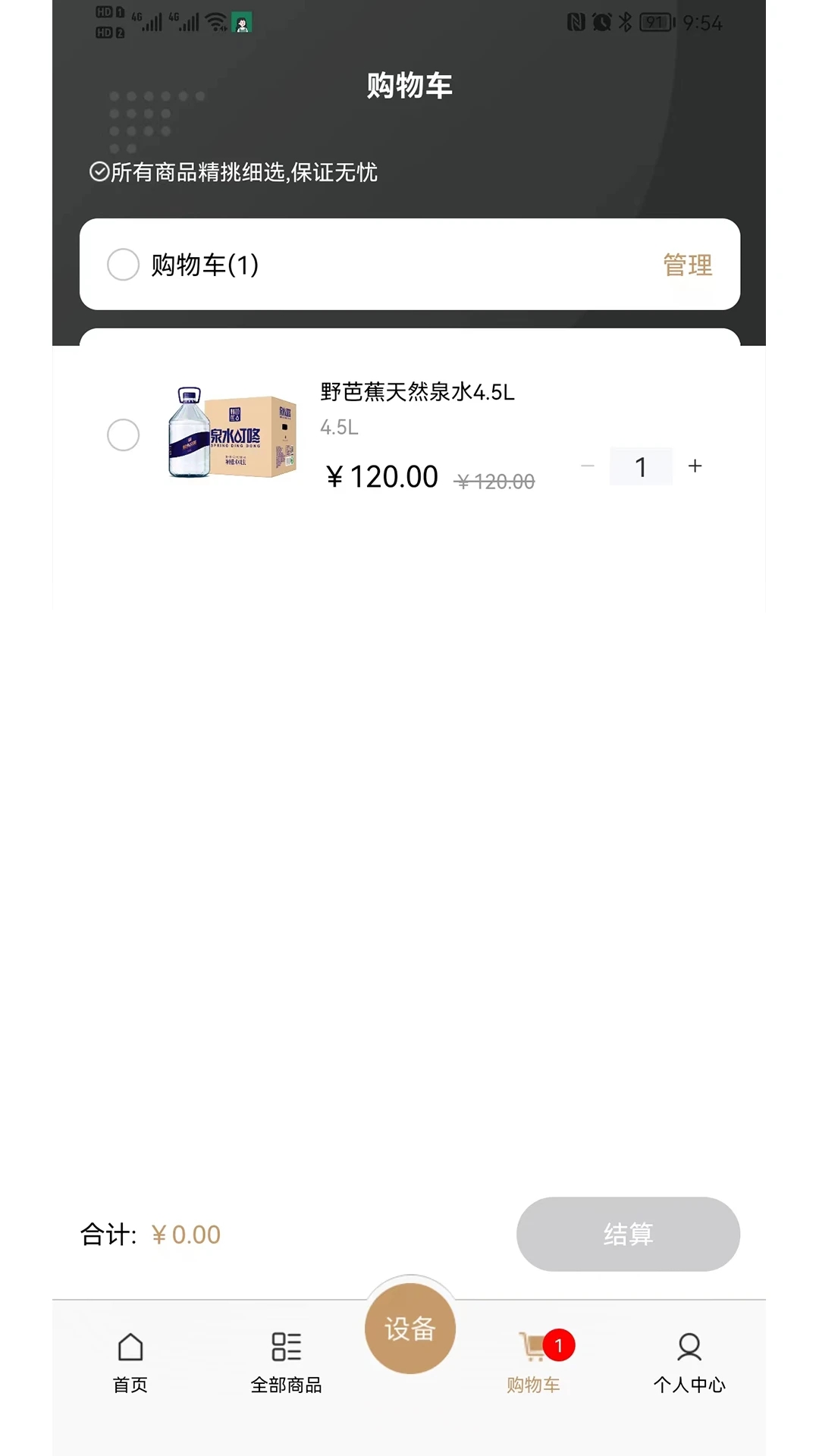Expand cart management via 管理
This screenshot has height=1456, width=819.
click(686, 265)
